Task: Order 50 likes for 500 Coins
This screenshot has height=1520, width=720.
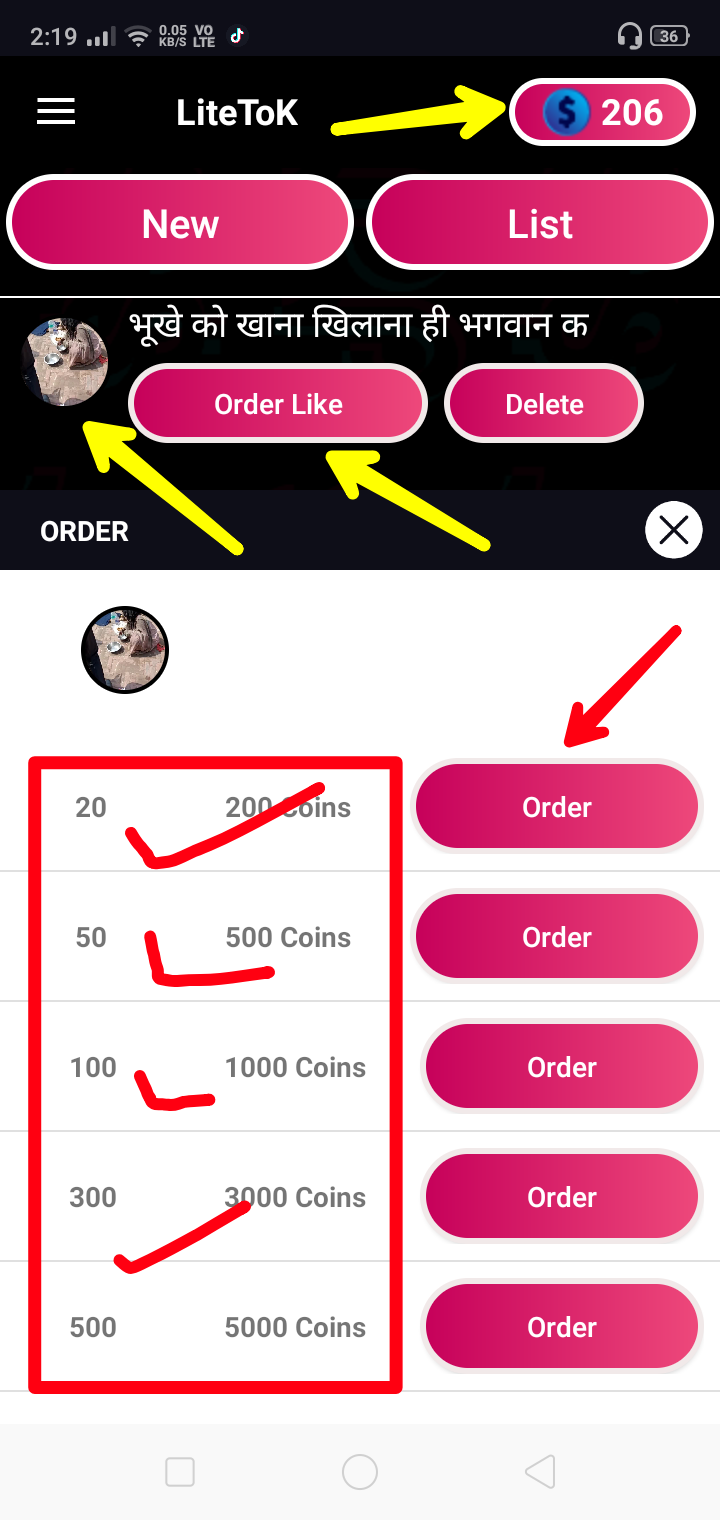Action: click(556, 937)
